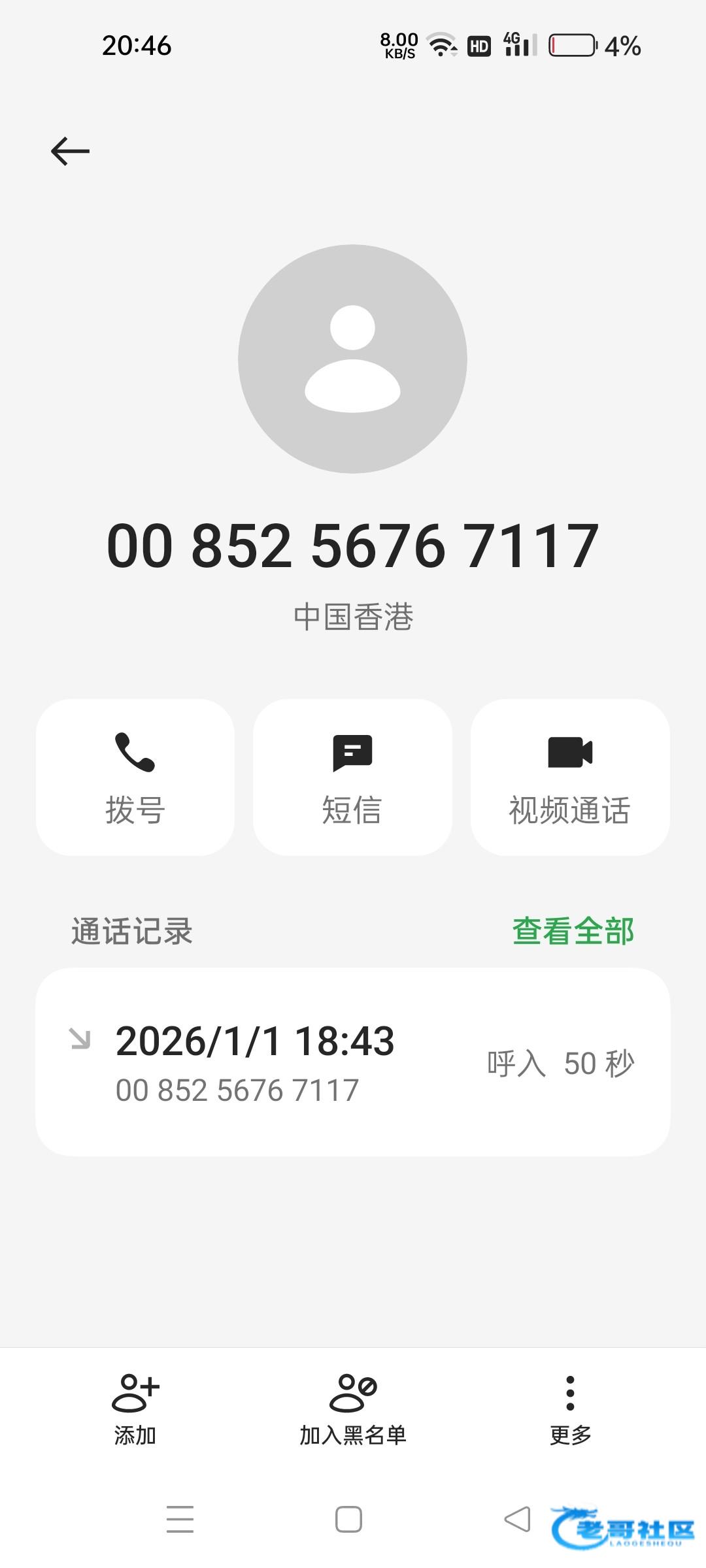Open the 2026/1/1 18:43 call record
This screenshot has width=706, height=1568.
(x=353, y=1062)
